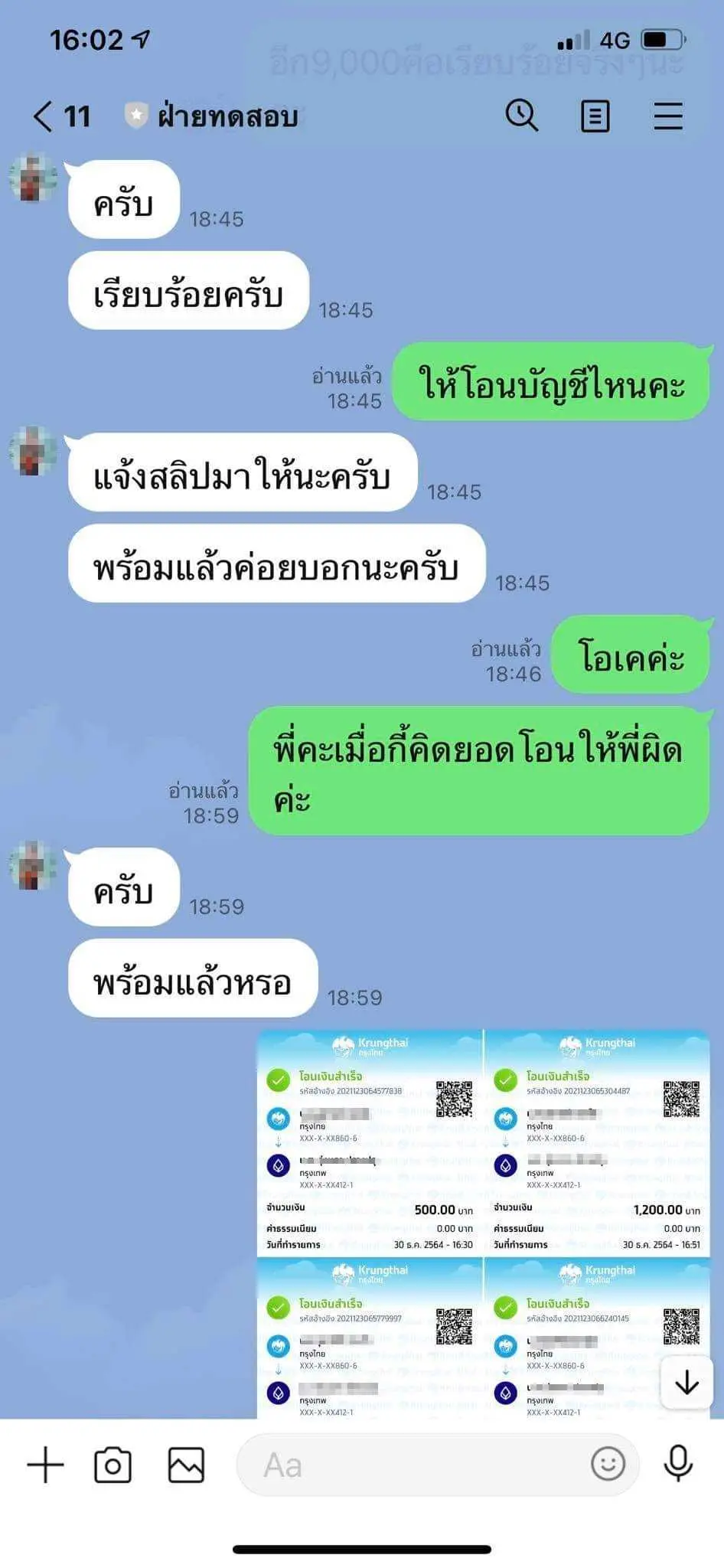The height and width of the screenshot is (1568, 724).
Task: Open the notes icon in header
Action: pos(595,116)
